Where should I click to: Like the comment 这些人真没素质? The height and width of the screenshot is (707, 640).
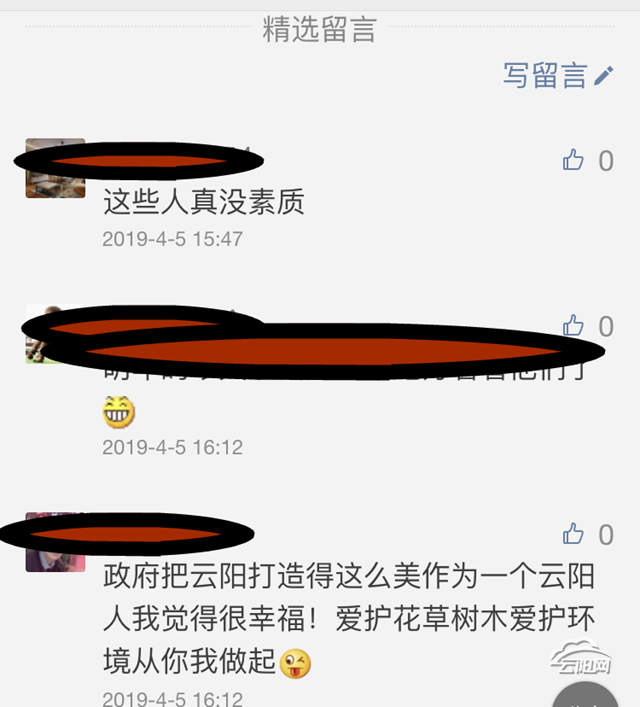pos(574,160)
